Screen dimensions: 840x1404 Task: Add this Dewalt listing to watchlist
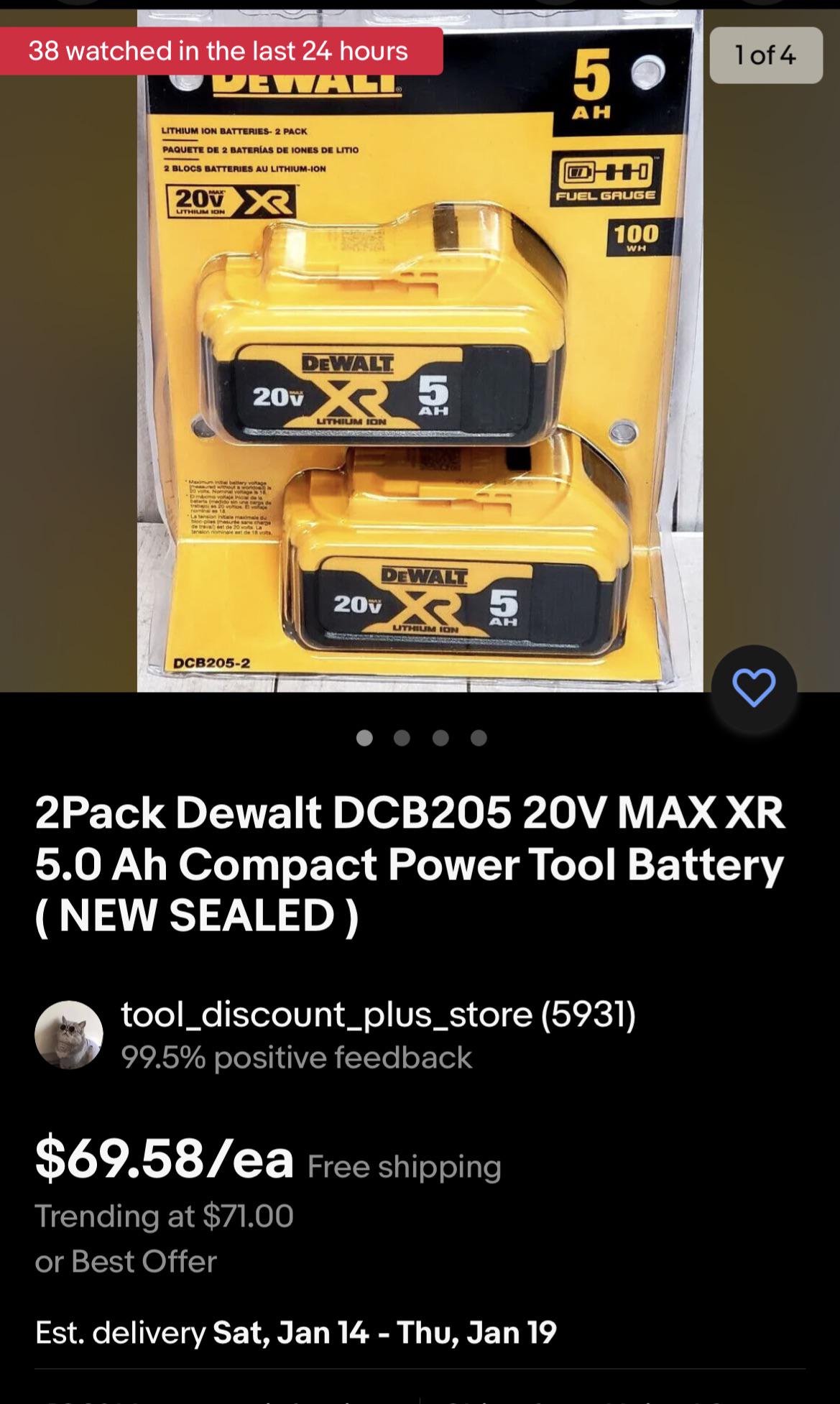click(754, 688)
